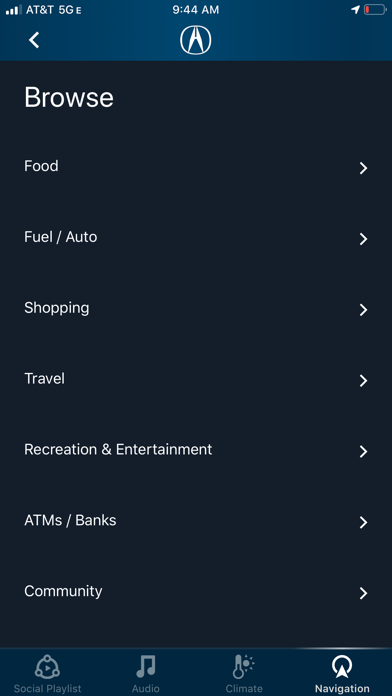This screenshot has width=392, height=696.
Task: Switch to the Social Playlist tab
Action: coord(48,673)
